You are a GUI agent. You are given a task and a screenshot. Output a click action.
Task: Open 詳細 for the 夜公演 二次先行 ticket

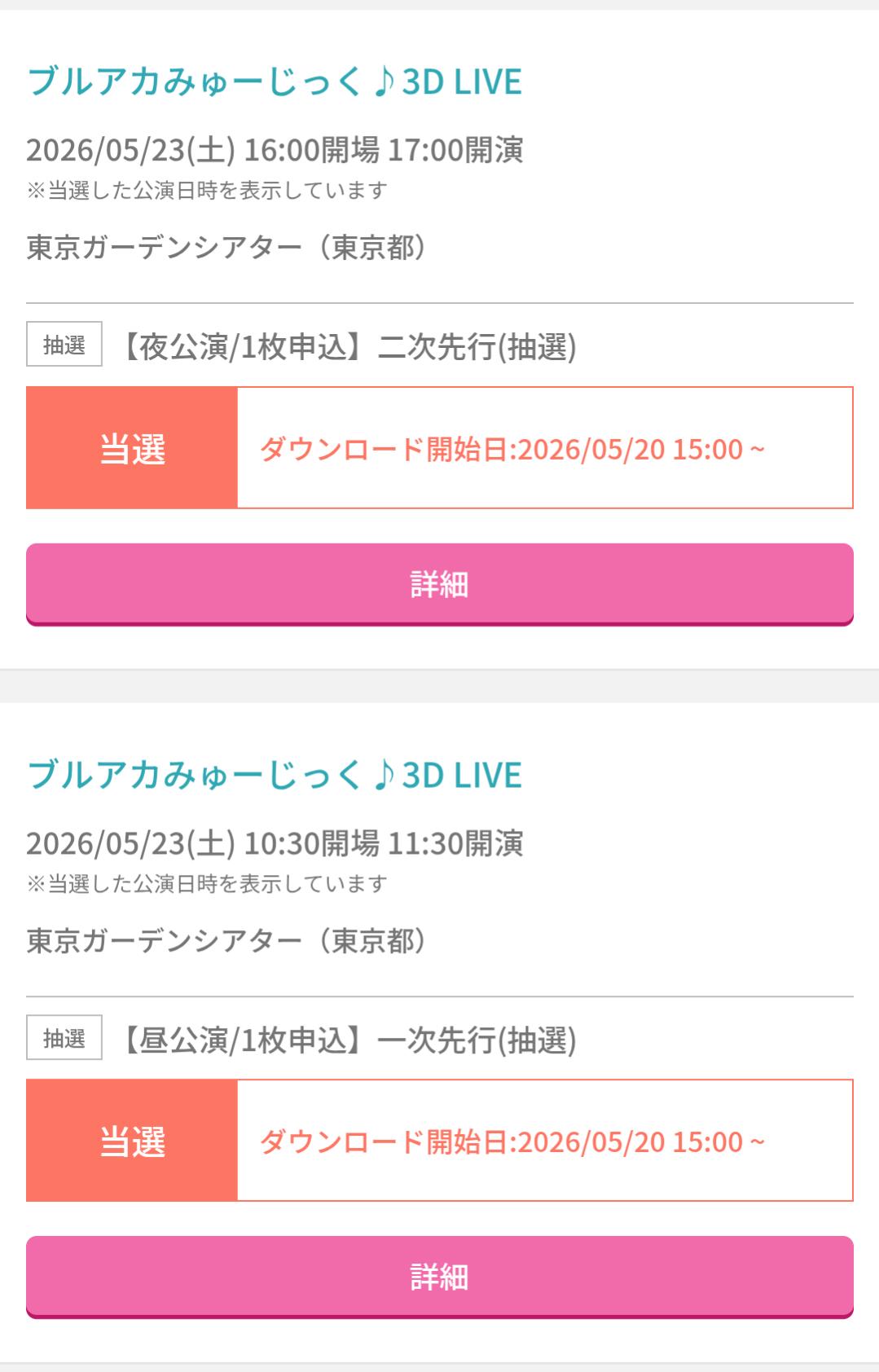tap(439, 584)
